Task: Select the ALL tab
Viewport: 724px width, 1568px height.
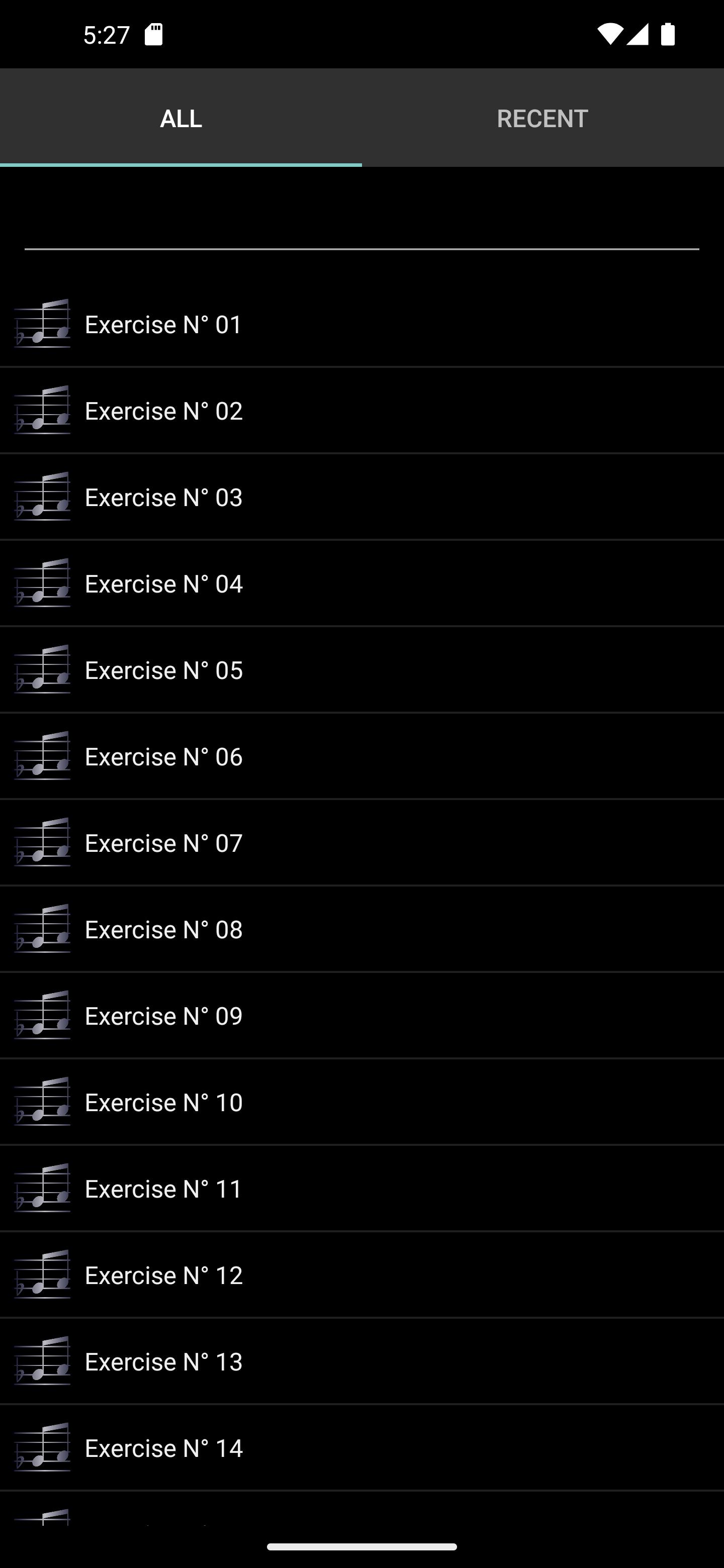Action: [x=181, y=118]
